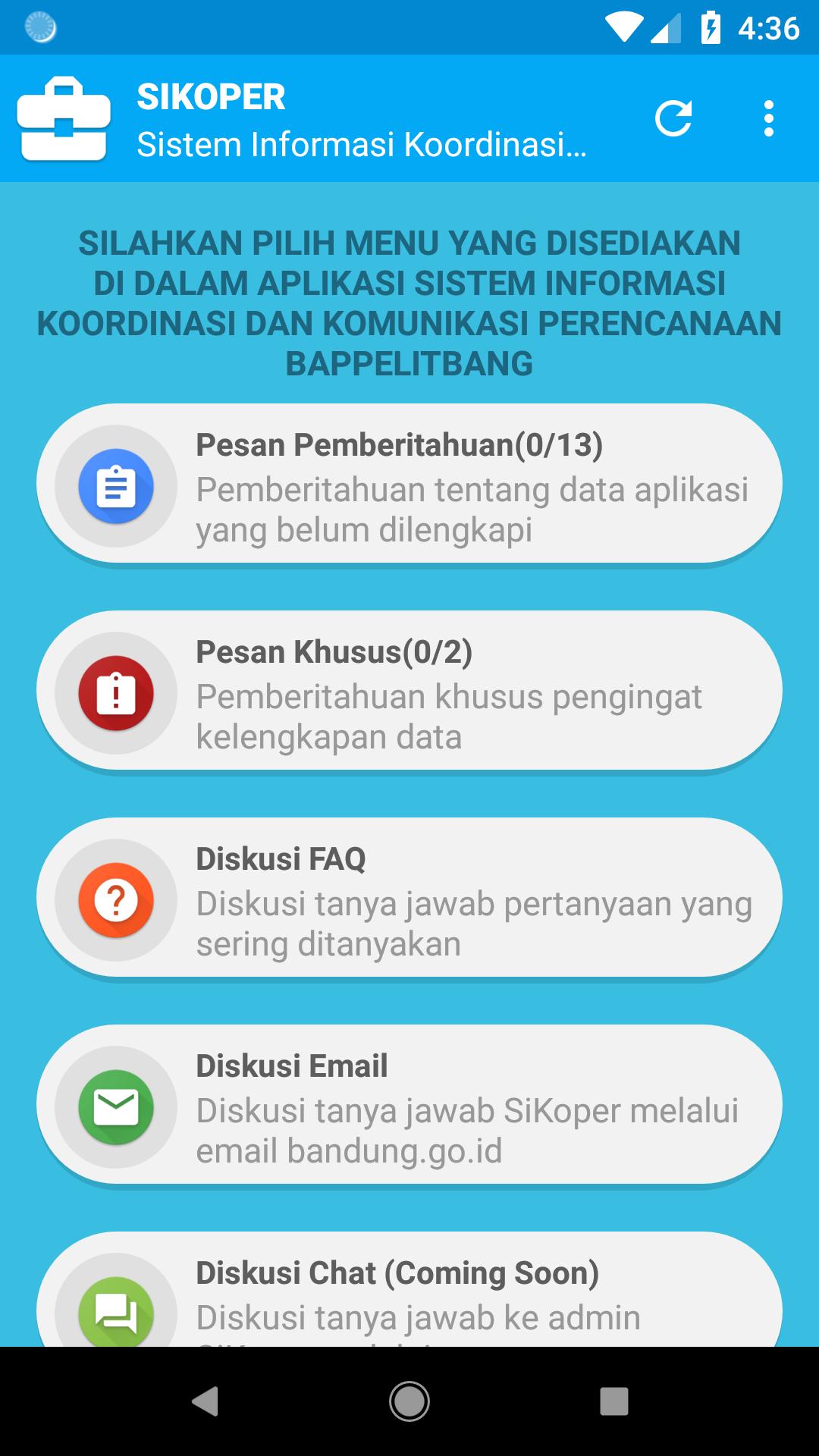Open Pesan Khusus reminders

pos(409,693)
